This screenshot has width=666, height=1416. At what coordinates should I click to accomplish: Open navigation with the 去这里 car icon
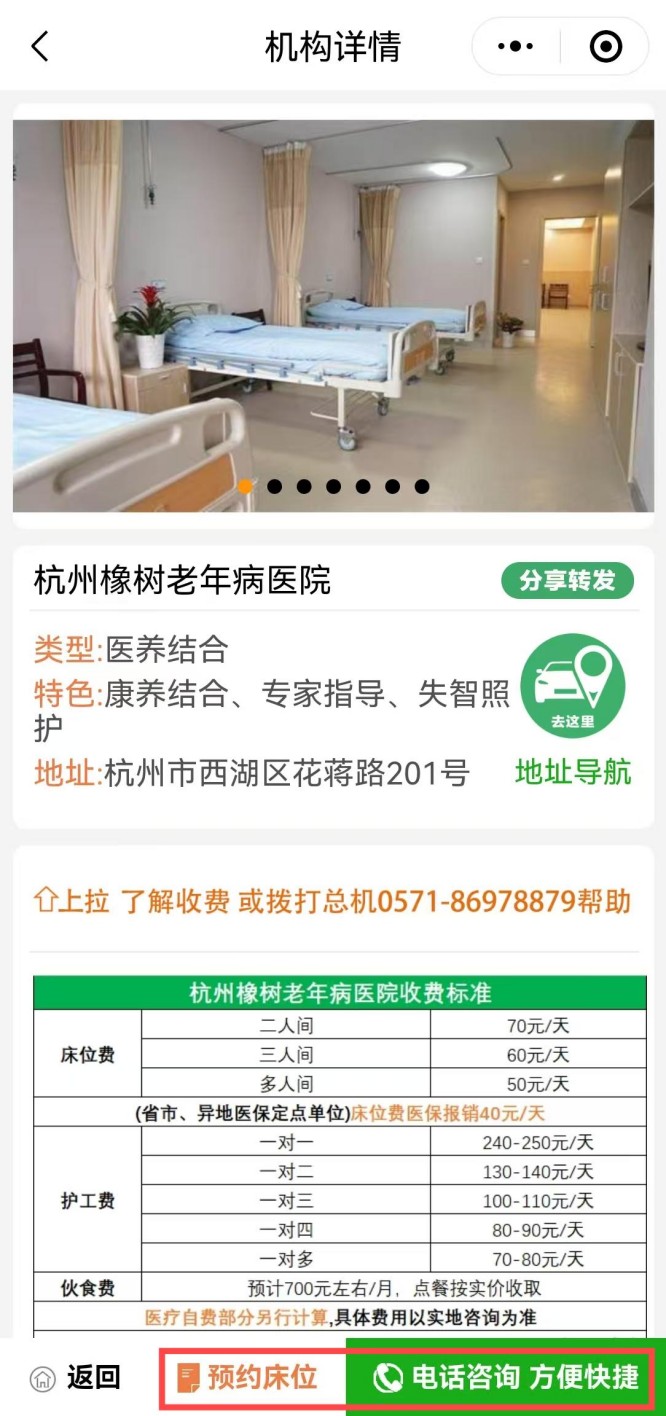[573, 685]
